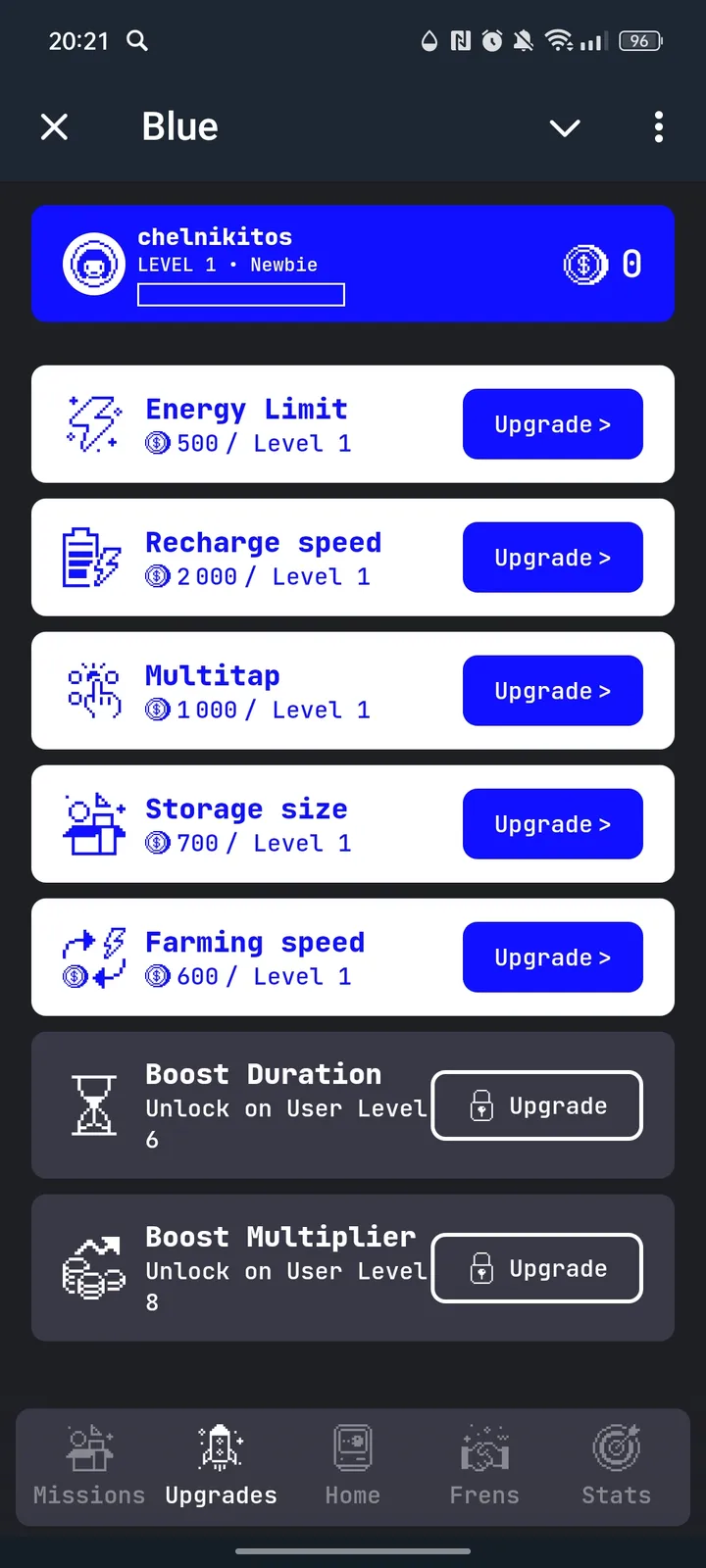Tap the search icon in the status bar
The image size is (706, 1568).
pos(136,41)
